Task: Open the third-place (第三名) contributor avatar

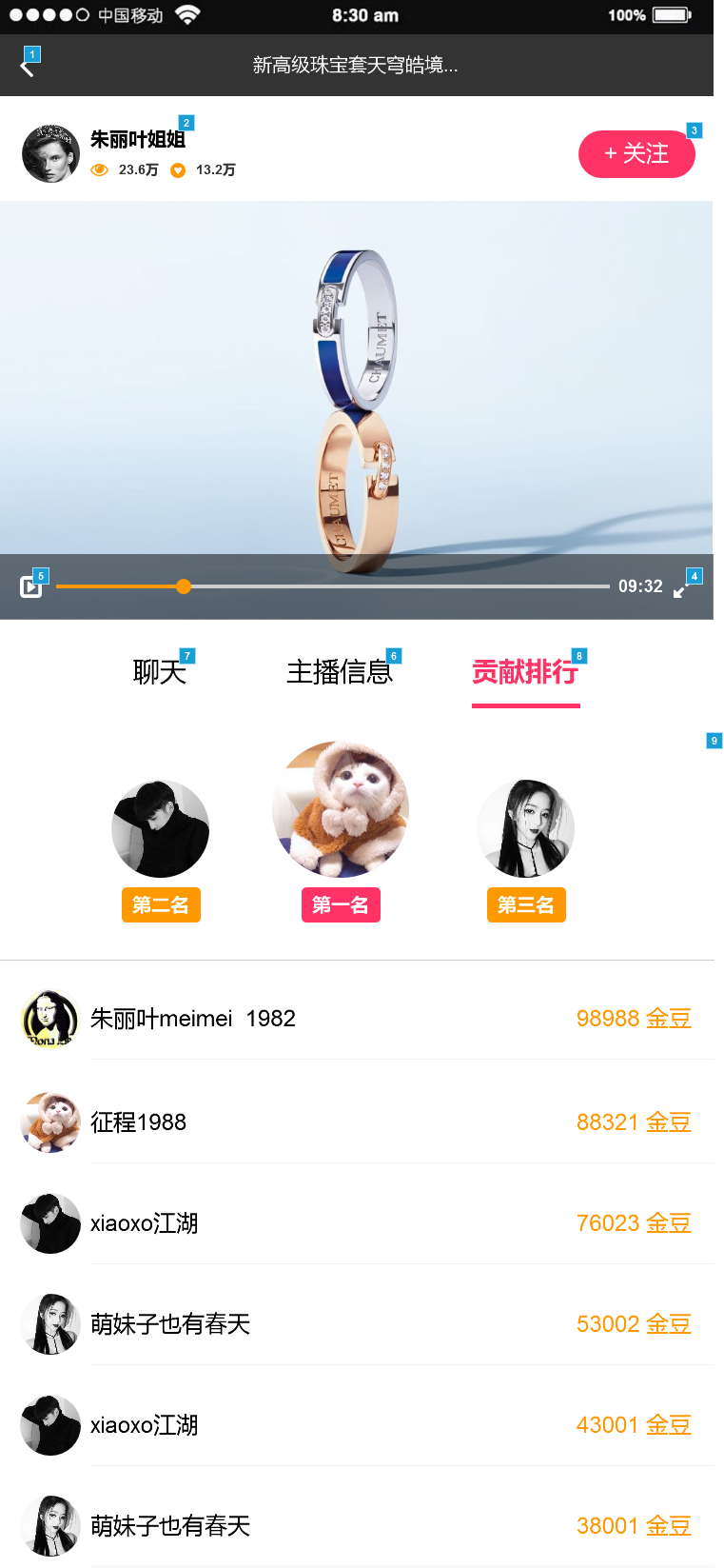Action: tap(525, 828)
